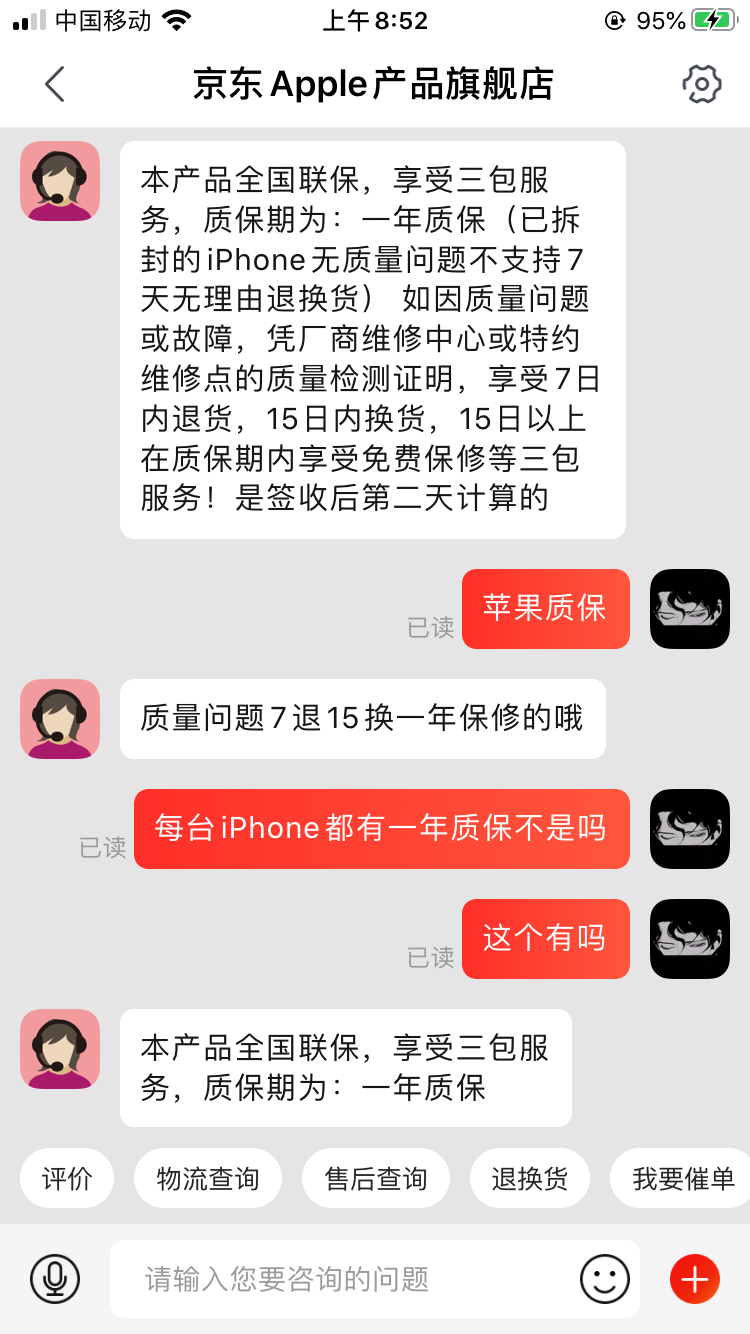Choose the 售后查询 chip
750x1334 pixels.
point(376,1179)
